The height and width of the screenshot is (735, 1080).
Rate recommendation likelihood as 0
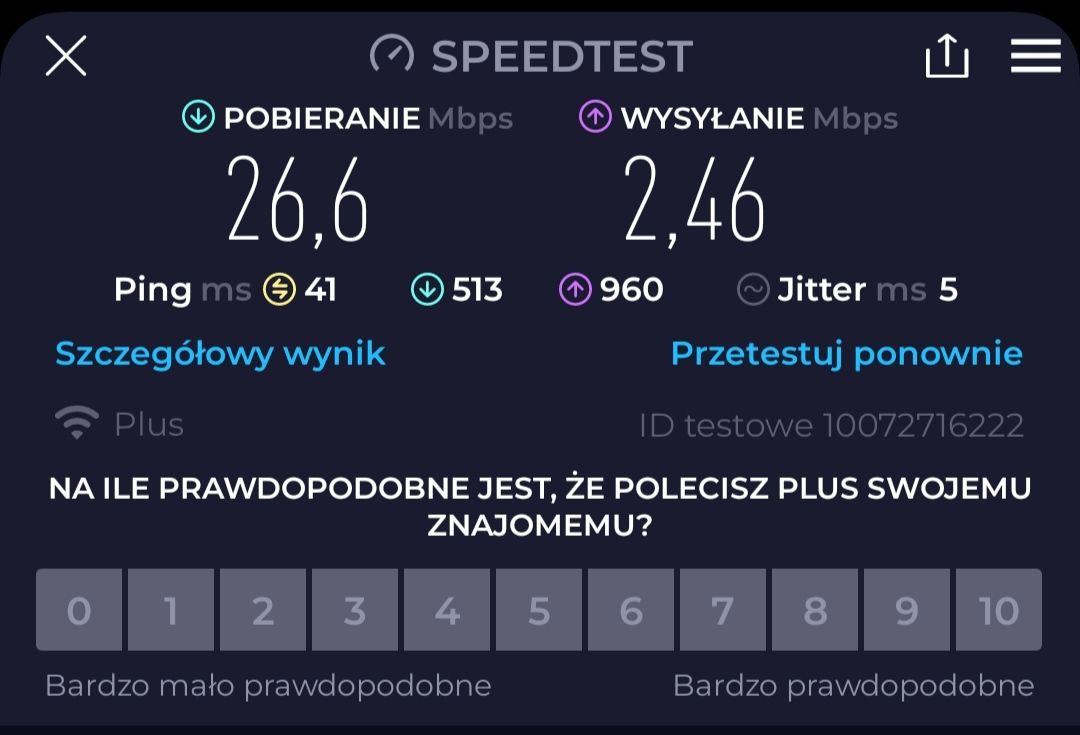79,610
